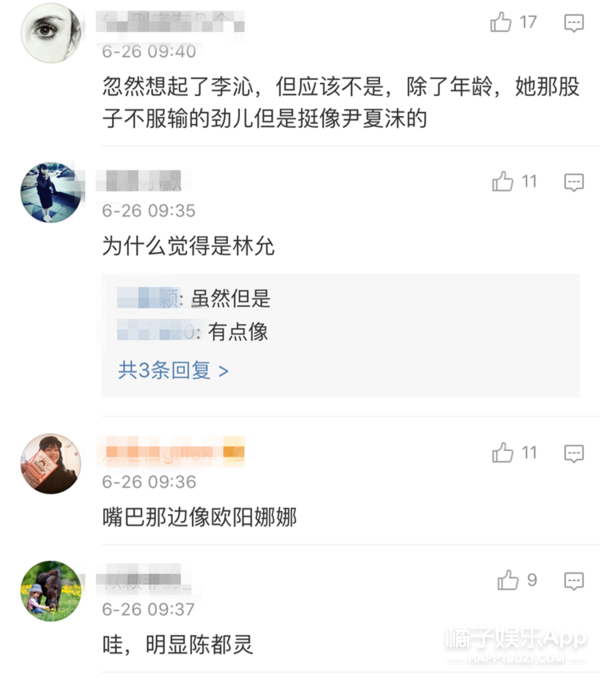Viewport: 600px width, 679px height.
Task: Open avatar of the 陈都灵 commenter
Action: pyautogui.click(x=50, y=591)
